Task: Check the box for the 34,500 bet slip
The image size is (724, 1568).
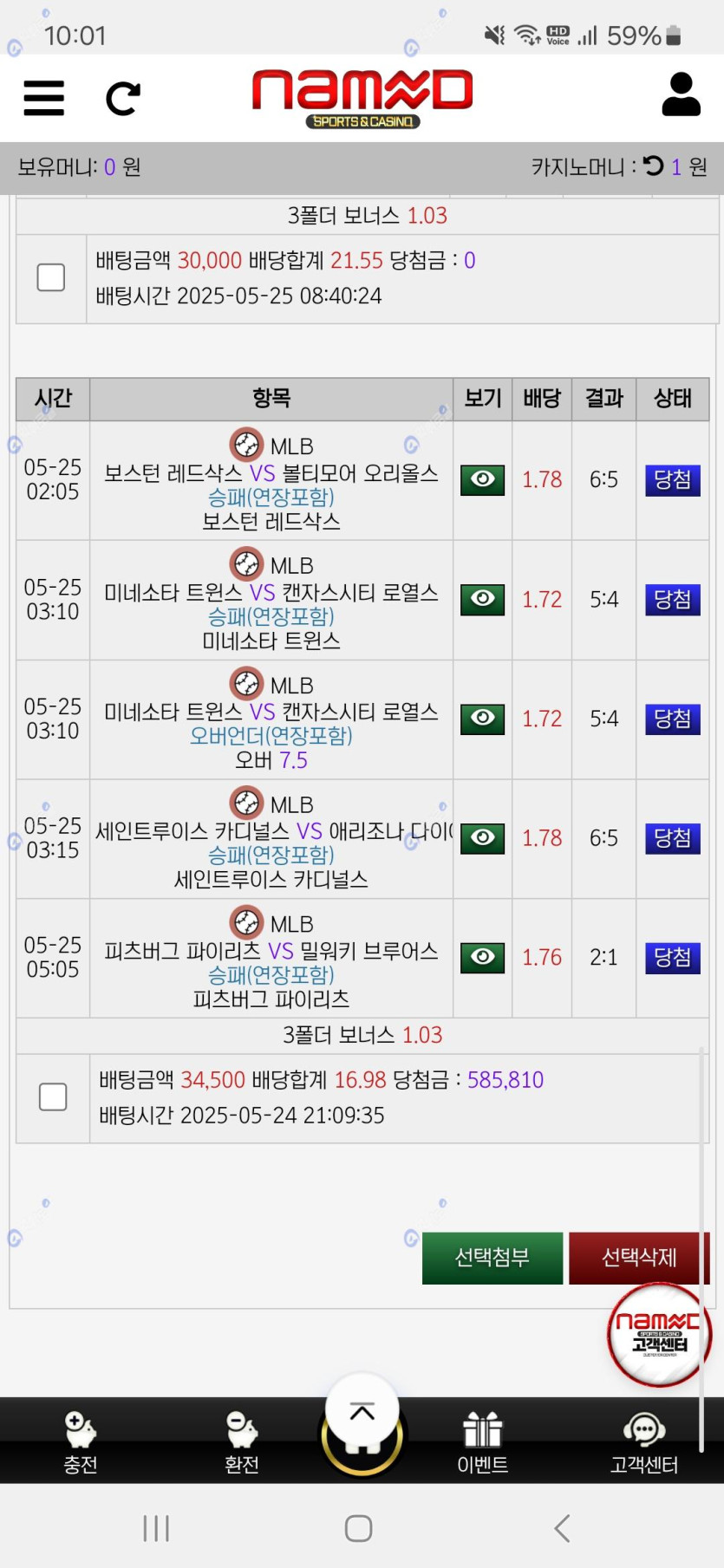Action: (53, 1096)
